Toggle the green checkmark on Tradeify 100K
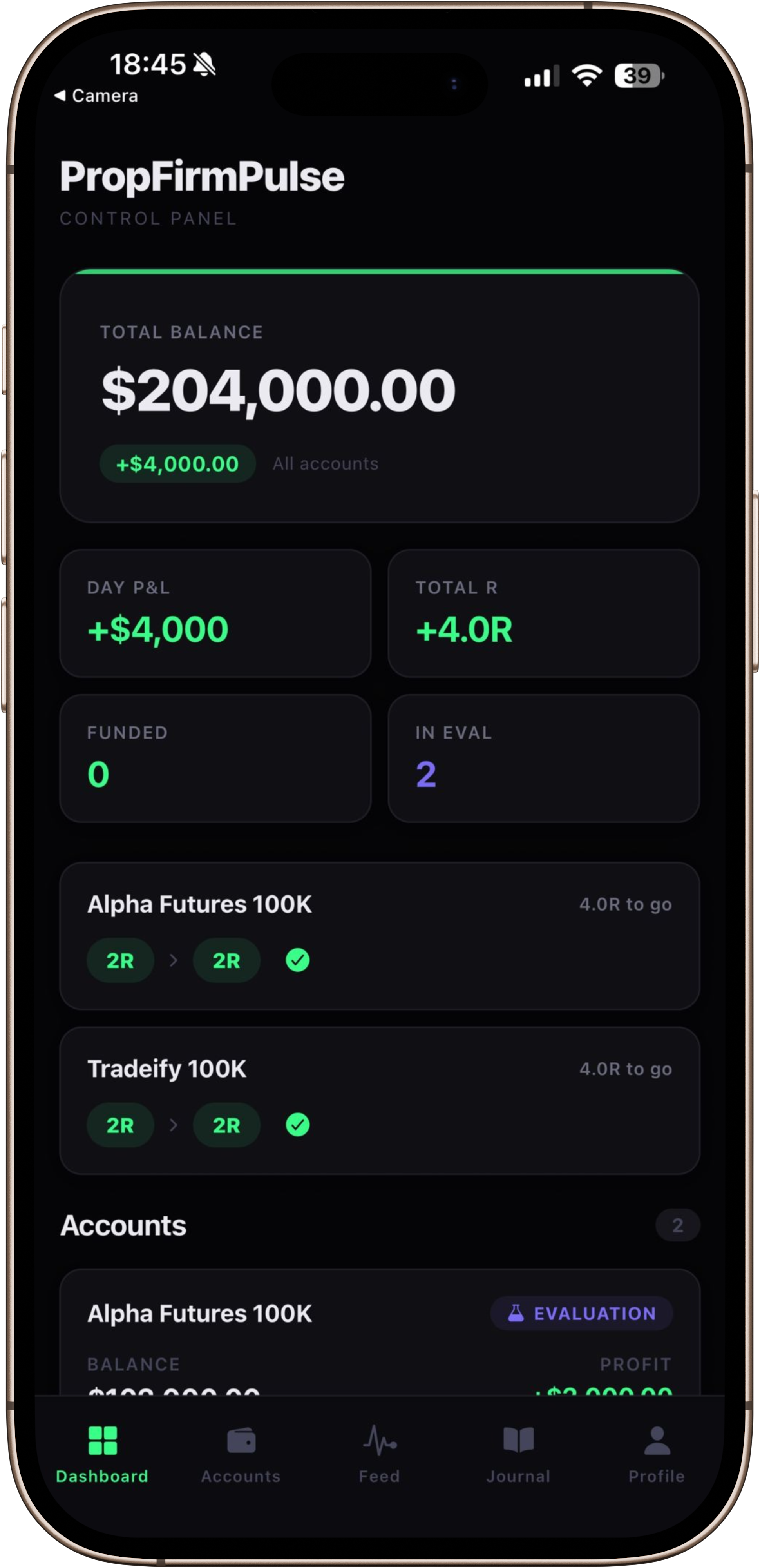760x1568 pixels. tap(298, 1124)
